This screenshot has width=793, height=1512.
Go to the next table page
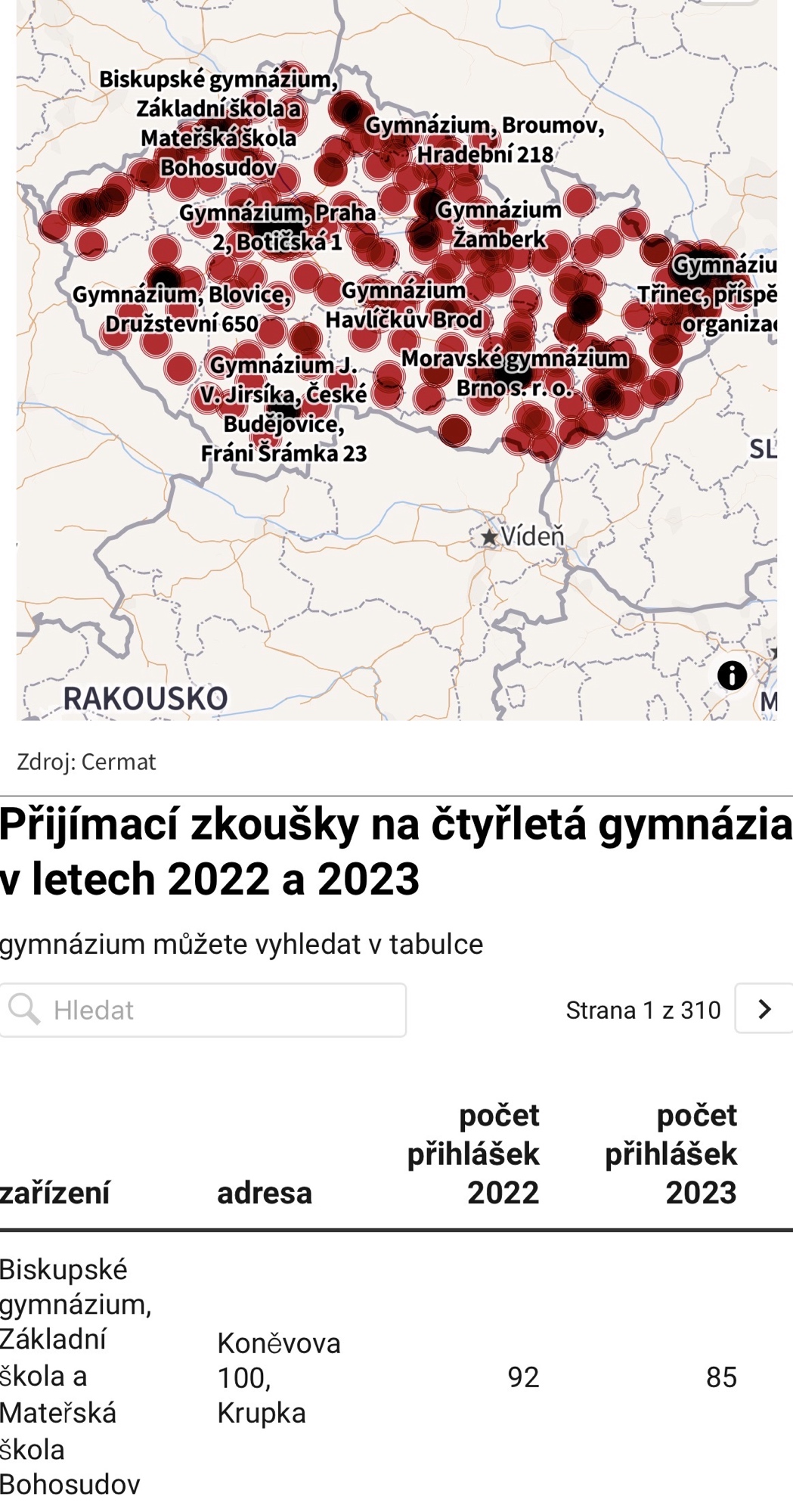click(x=764, y=1009)
